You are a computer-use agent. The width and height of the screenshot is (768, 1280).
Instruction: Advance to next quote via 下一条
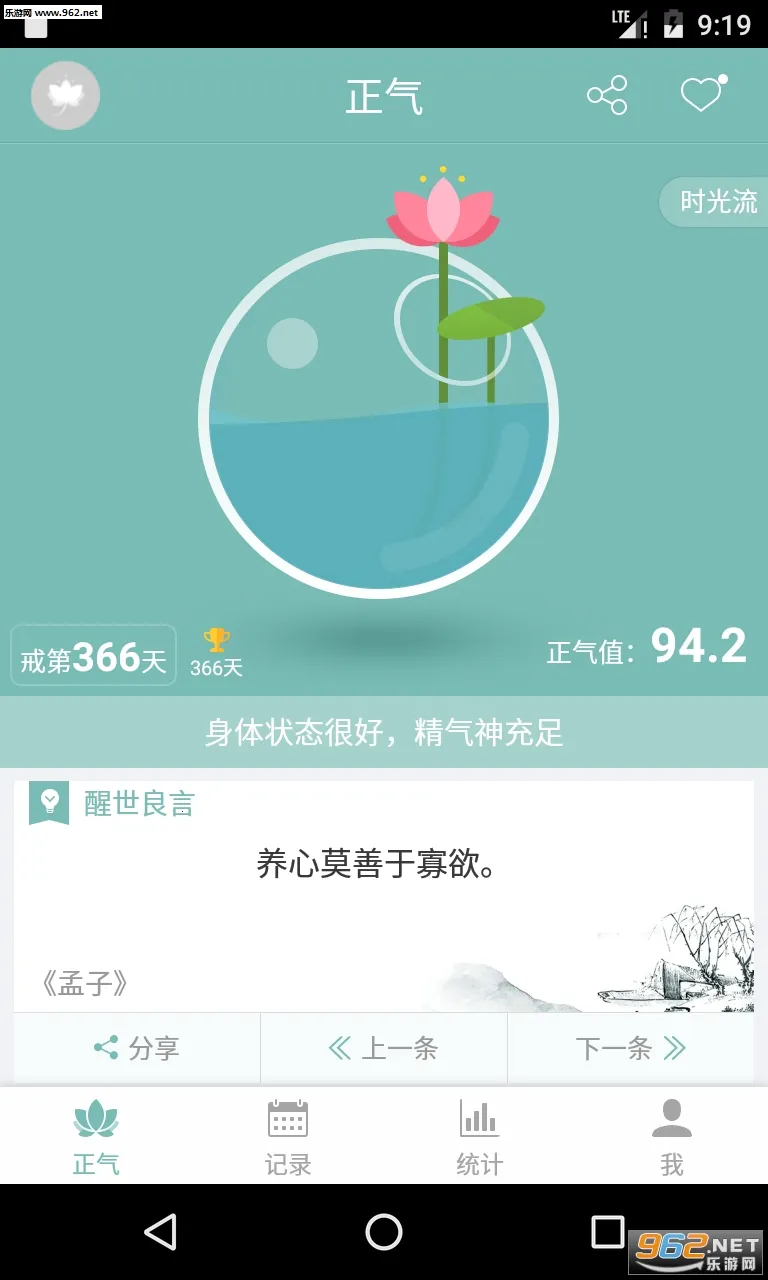coord(631,1048)
